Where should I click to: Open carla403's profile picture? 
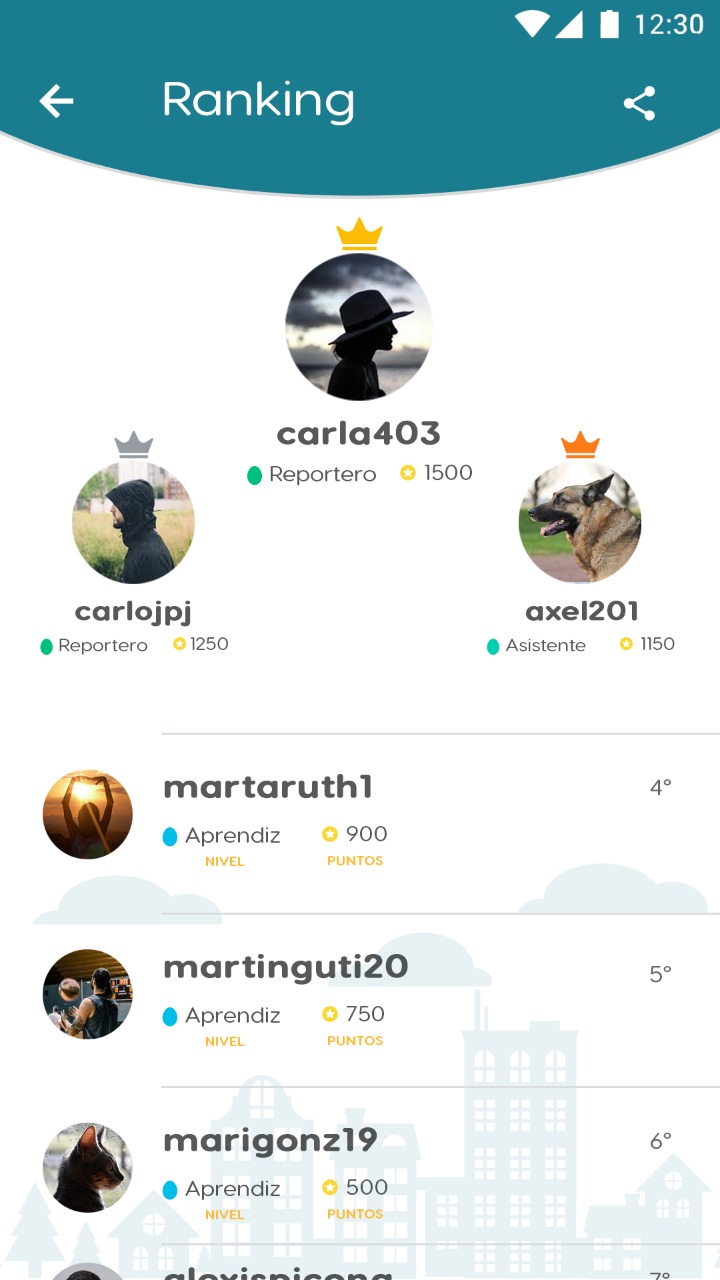[358, 327]
